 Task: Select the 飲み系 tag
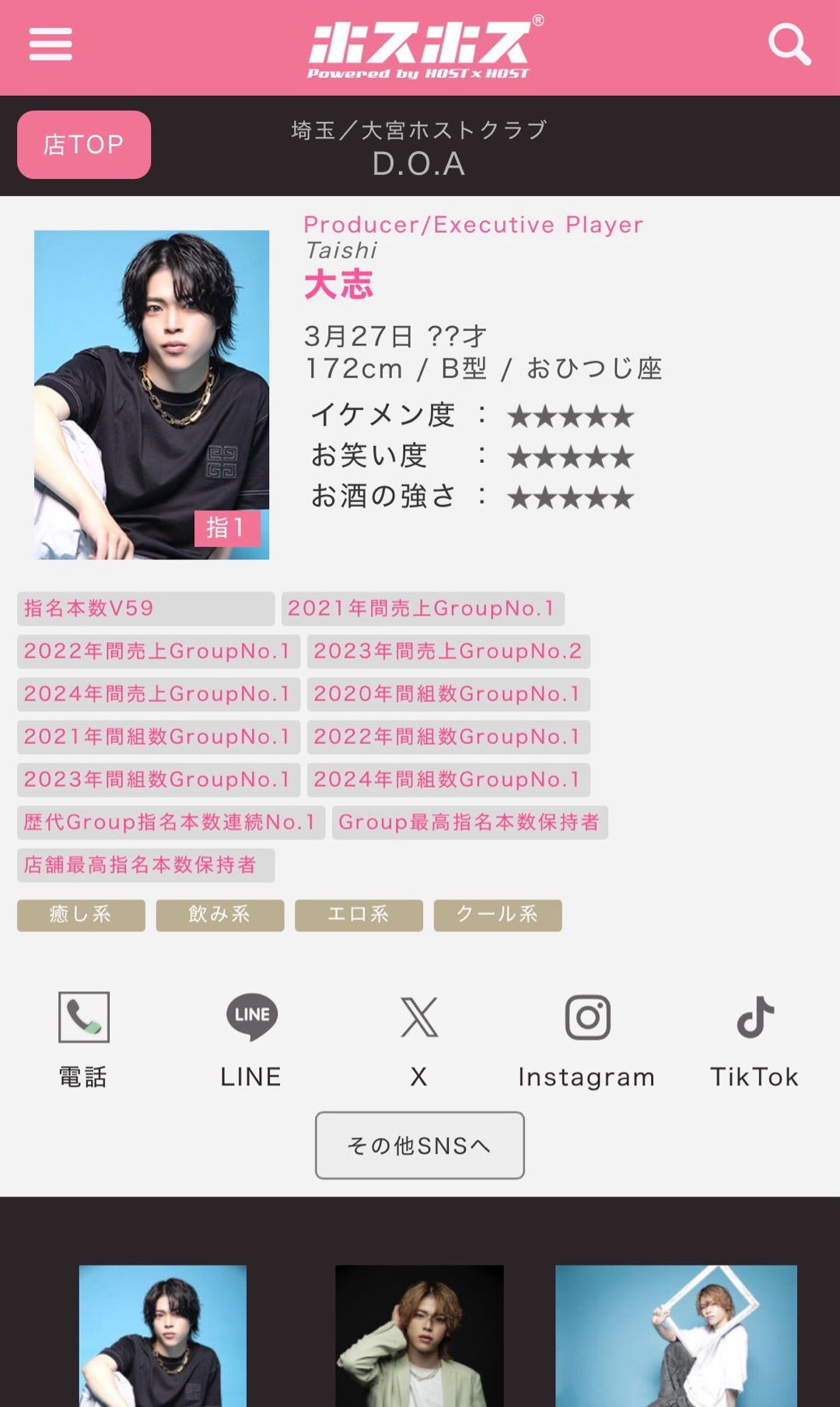click(x=220, y=915)
